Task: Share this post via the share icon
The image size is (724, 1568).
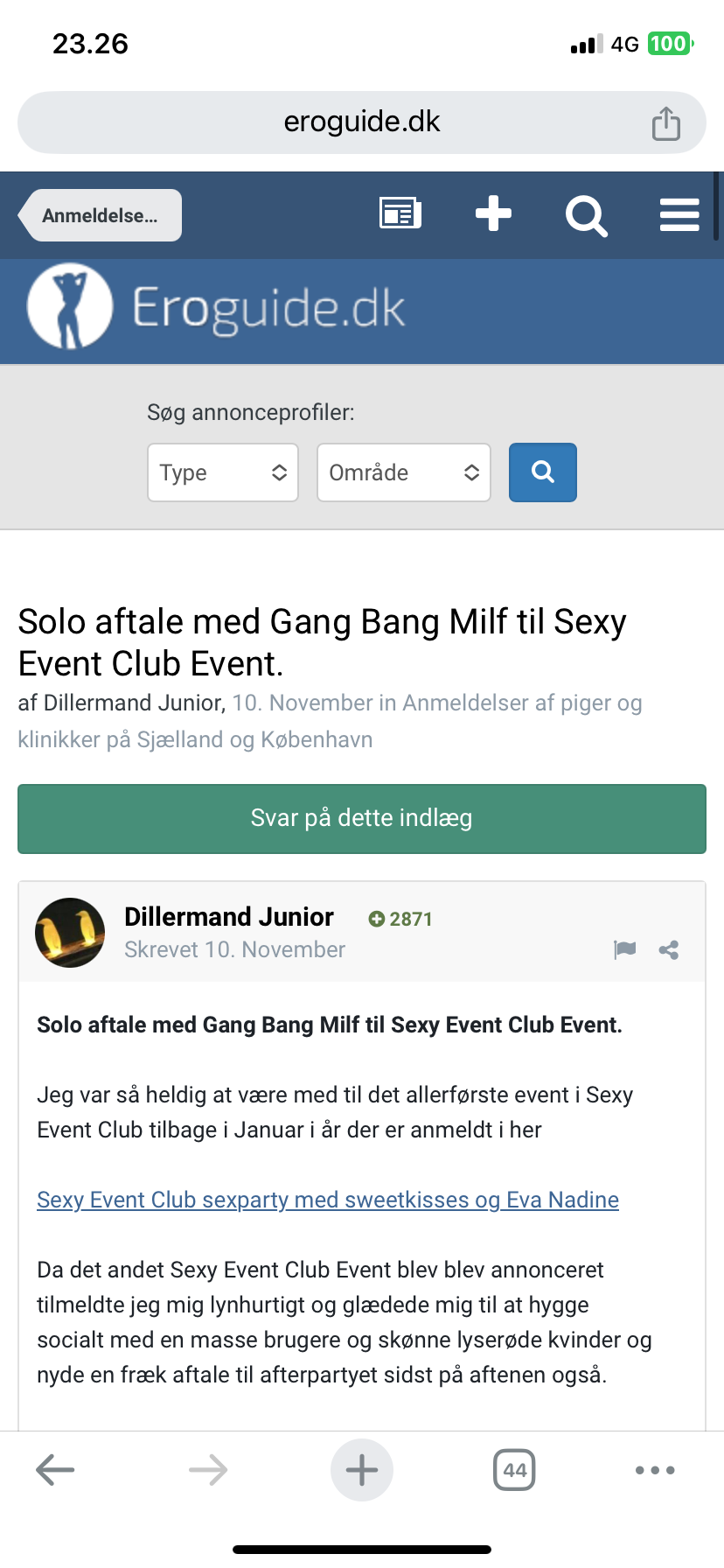Action: point(669,949)
